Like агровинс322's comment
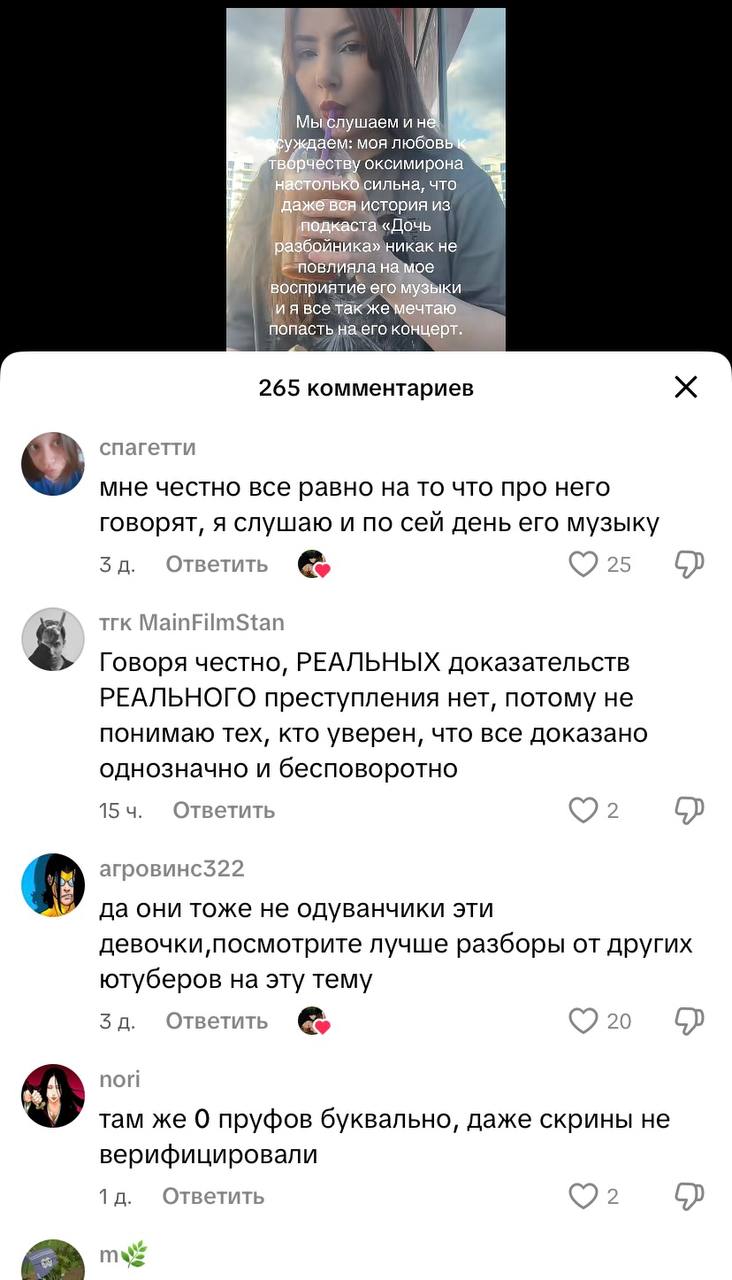Viewport: 732px width, 1280px height. pos(583,1021)
